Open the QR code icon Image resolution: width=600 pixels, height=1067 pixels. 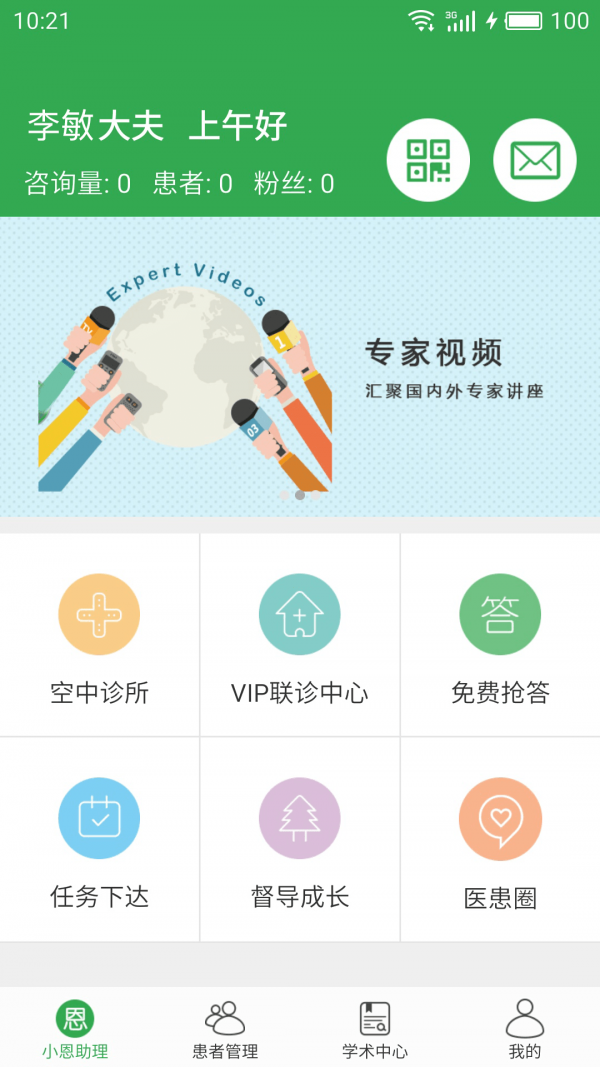click(428, 160)
